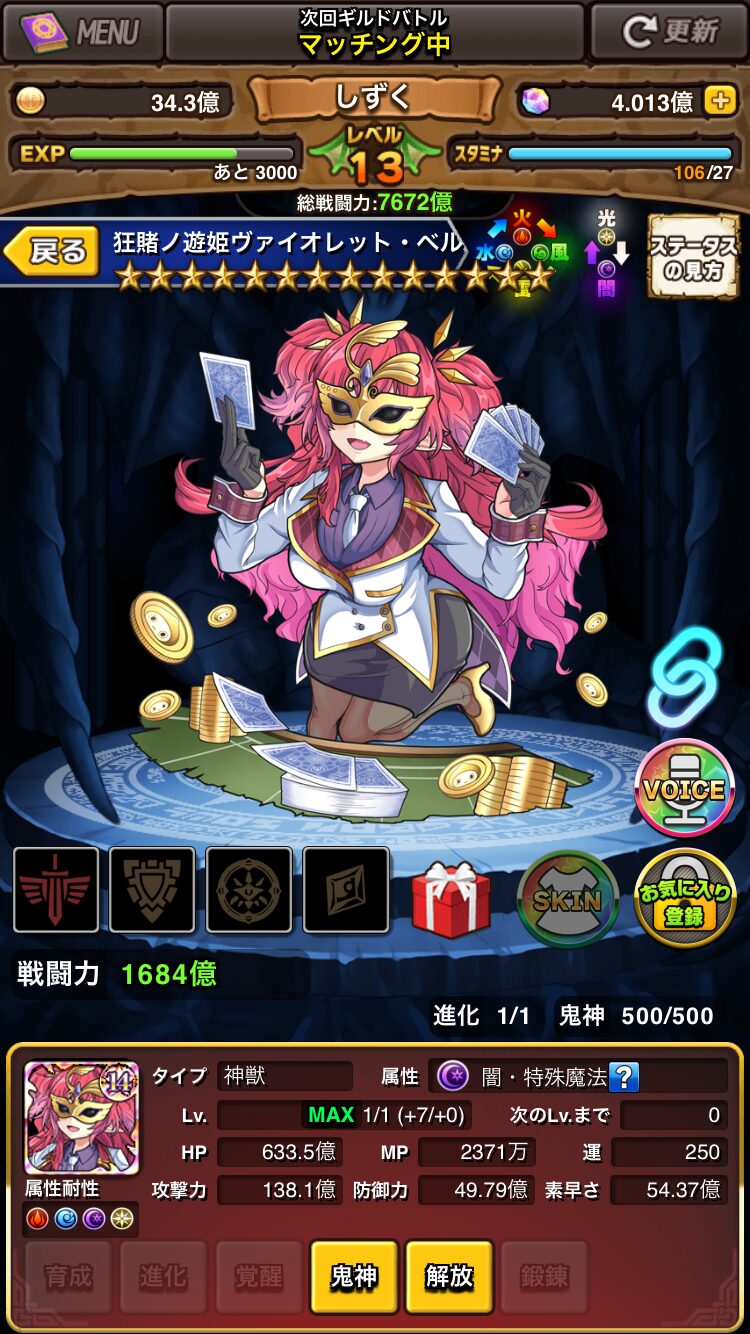Open the SKIN selection button
The height and width of the screenshot is (1334, 750).
point(567,898)
